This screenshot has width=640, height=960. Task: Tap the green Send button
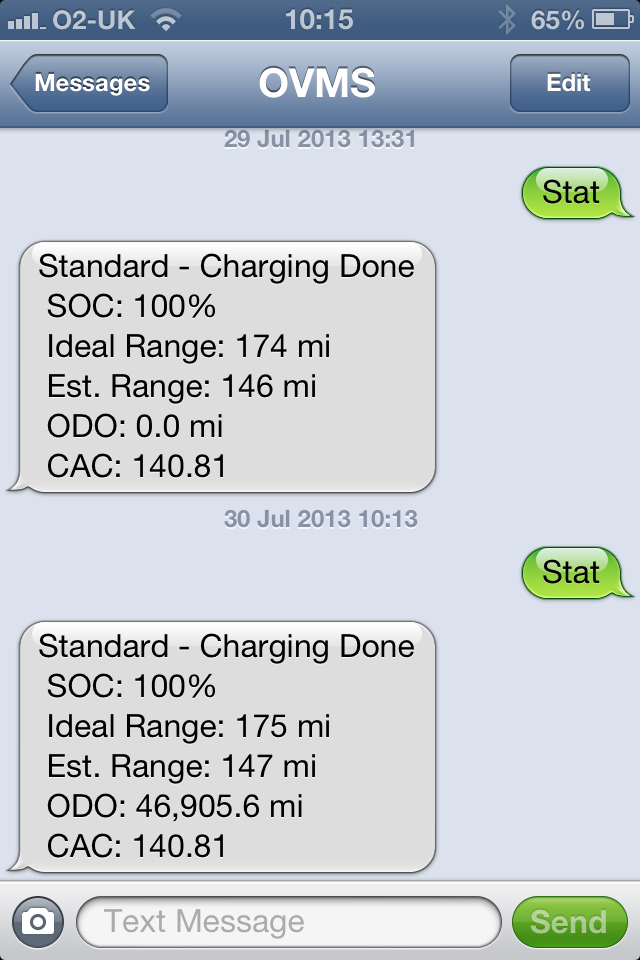click(x=568, y=921)
